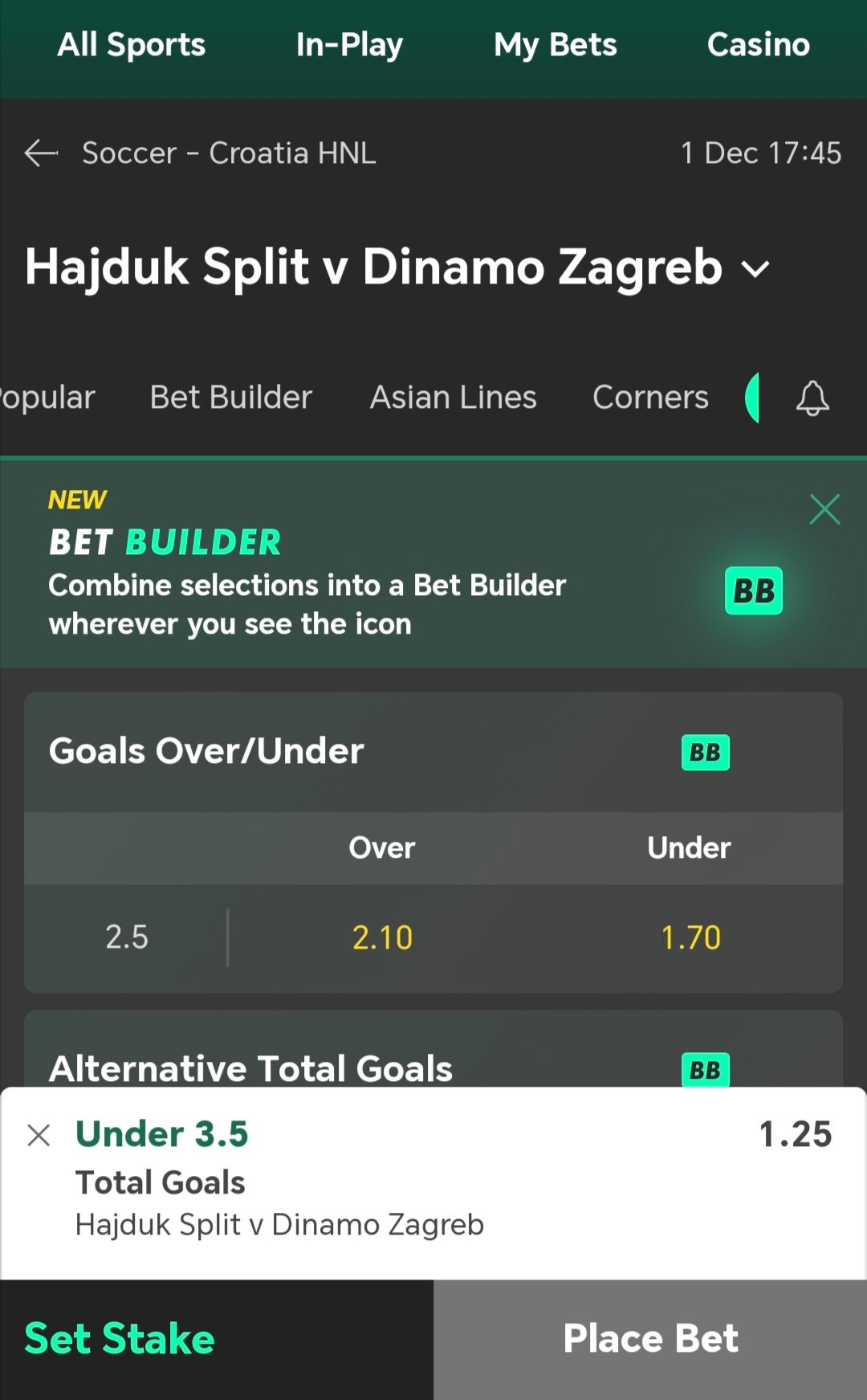Image resolution: width=867 pixels, height=1400 pixels.
Task: Select Over 2.5 goals at 2.10
Action: click(x=382, y=937)
